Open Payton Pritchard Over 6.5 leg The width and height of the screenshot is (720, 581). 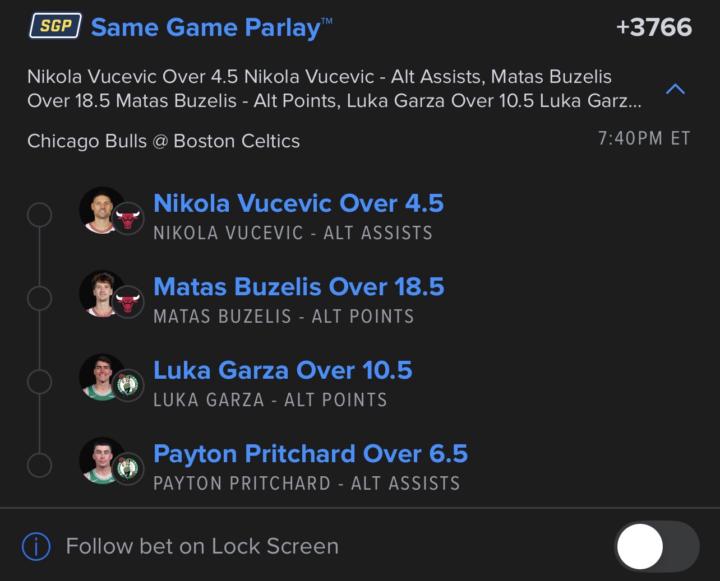(x=310, y=453)
